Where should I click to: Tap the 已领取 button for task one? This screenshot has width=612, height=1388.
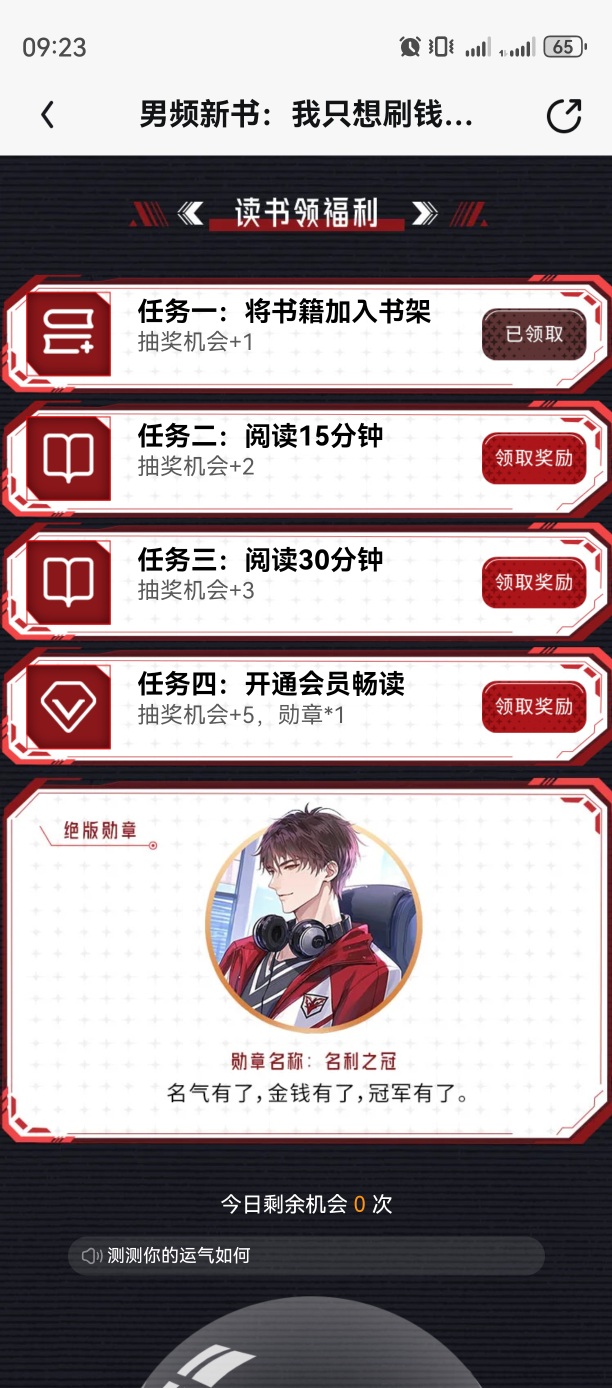534,334
